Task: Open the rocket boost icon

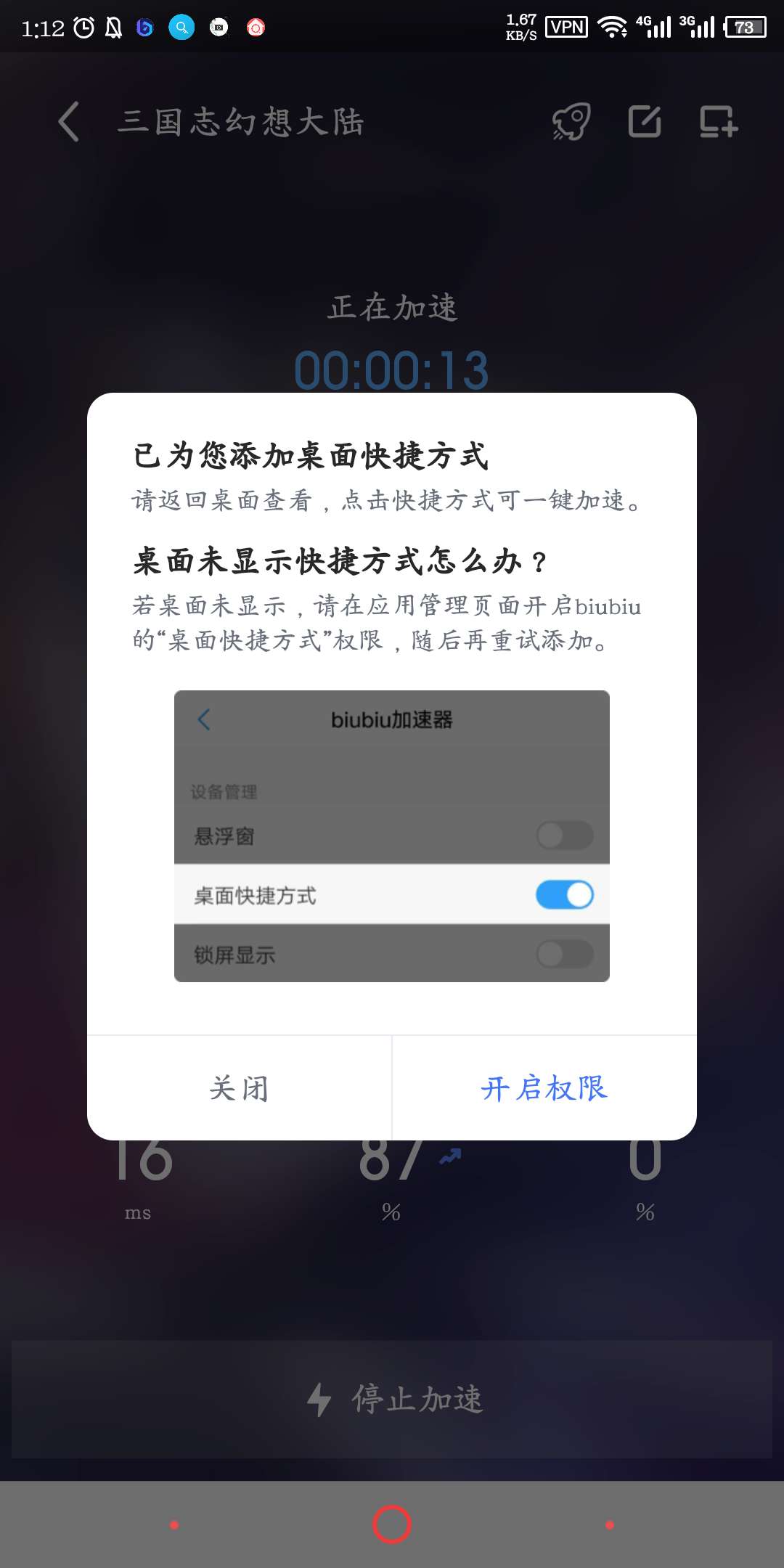Action: point(571,121)
